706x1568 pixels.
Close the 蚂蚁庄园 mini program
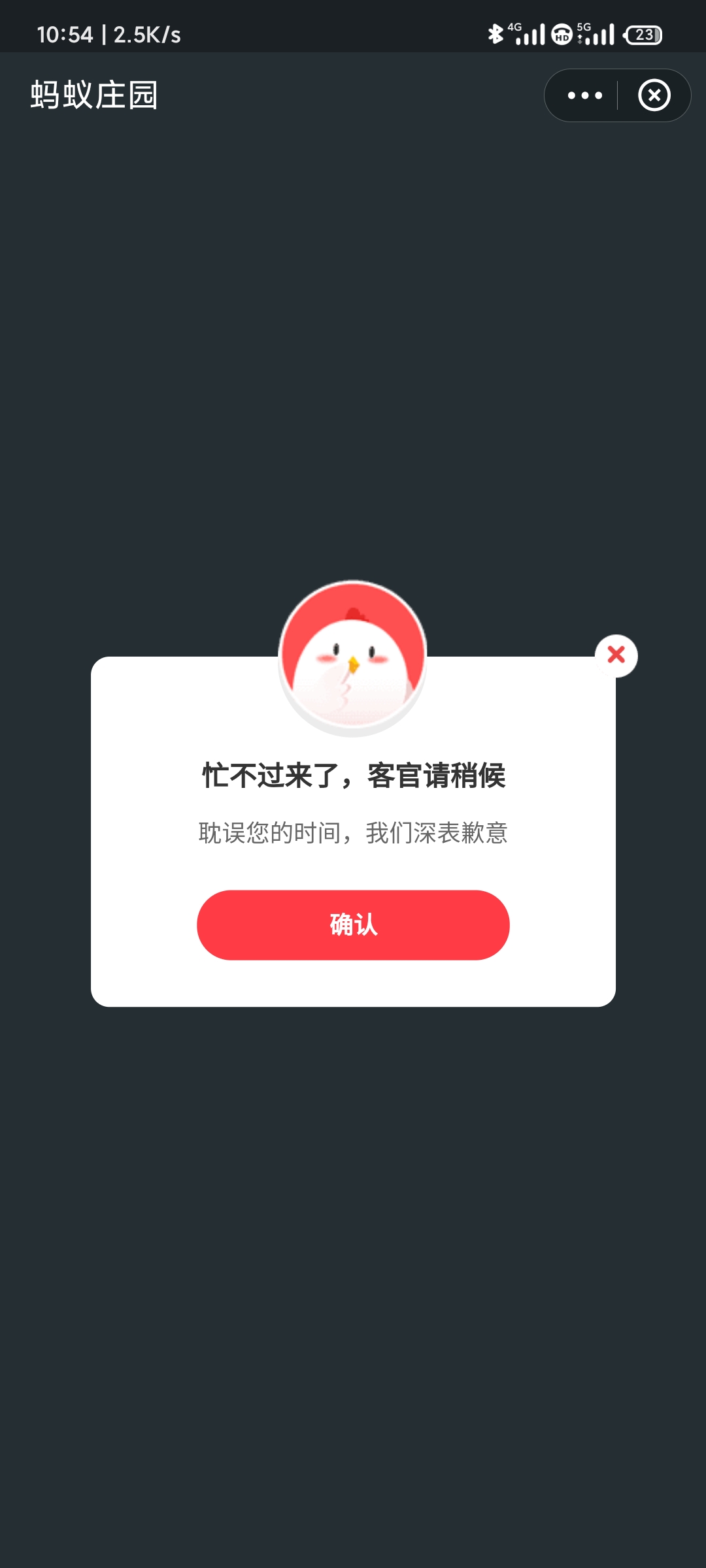coord(654,95)
